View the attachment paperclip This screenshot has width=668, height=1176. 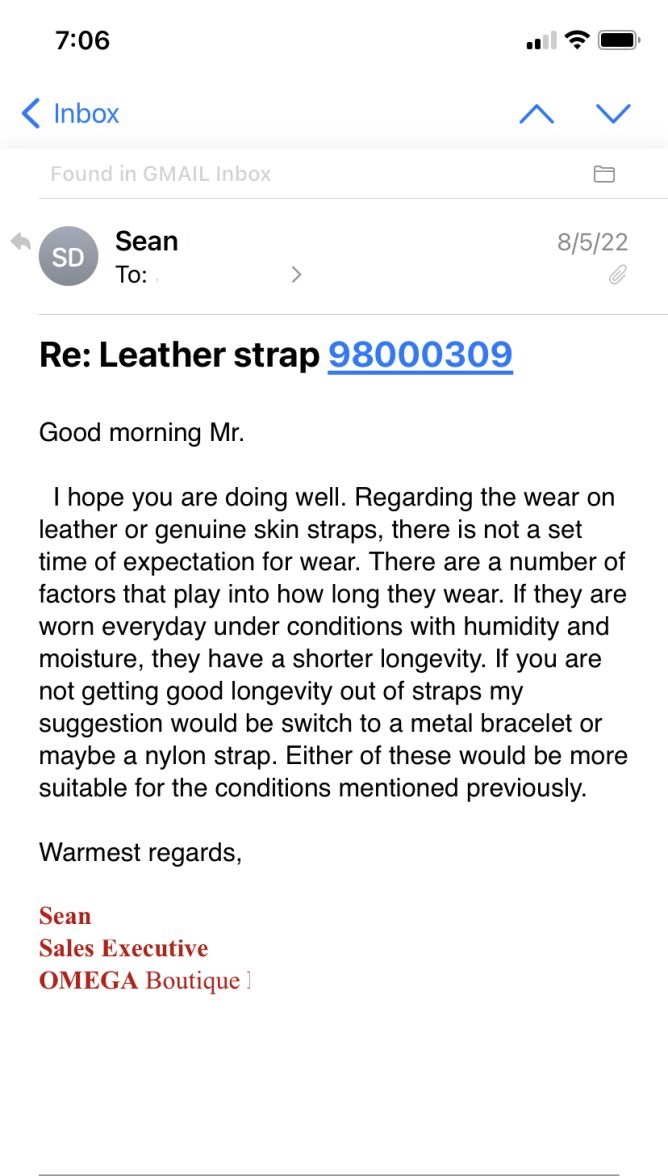point(618,274)
